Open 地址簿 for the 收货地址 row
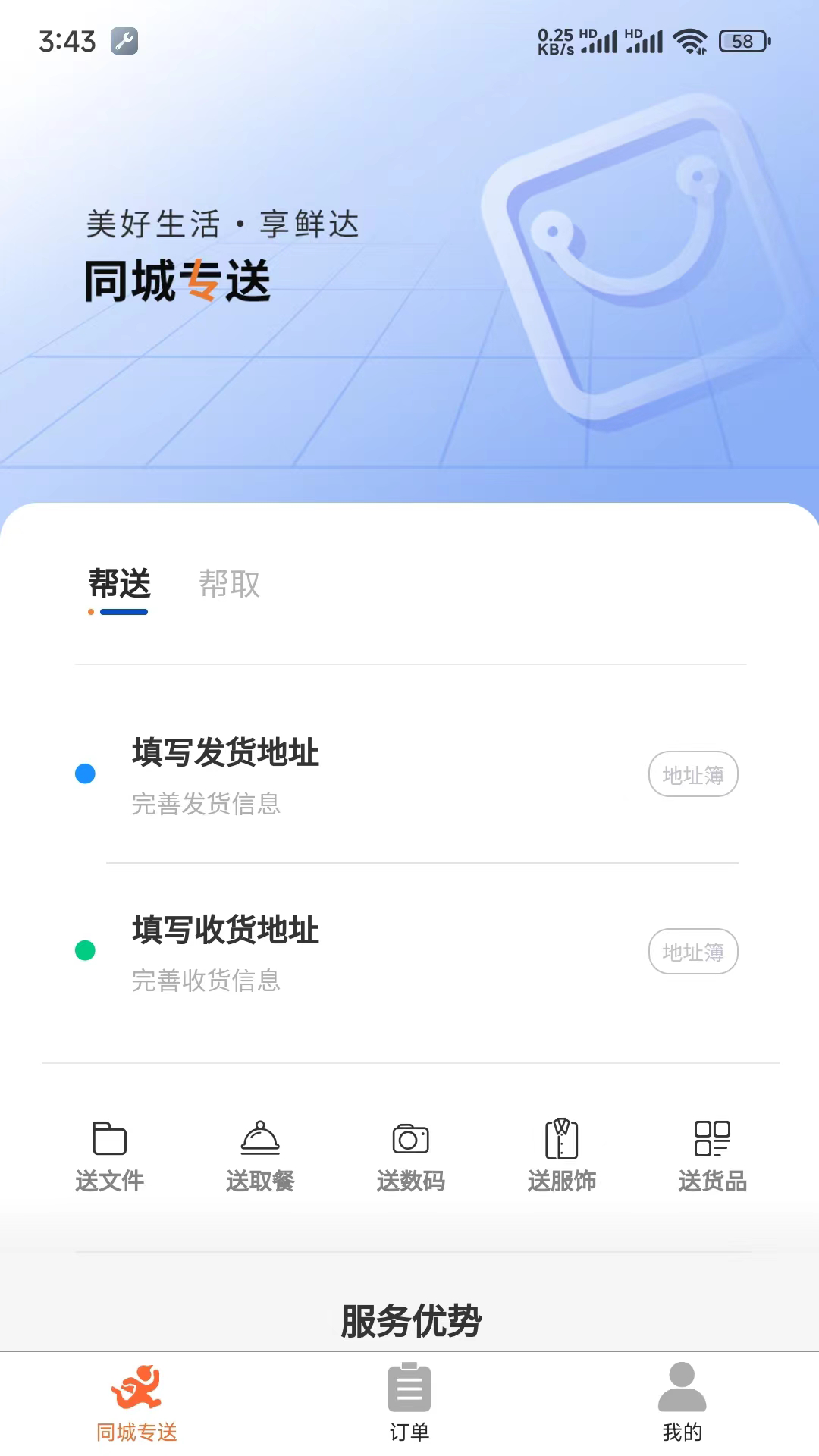Viewport: 819px width, 1456px height. (692, 952)
